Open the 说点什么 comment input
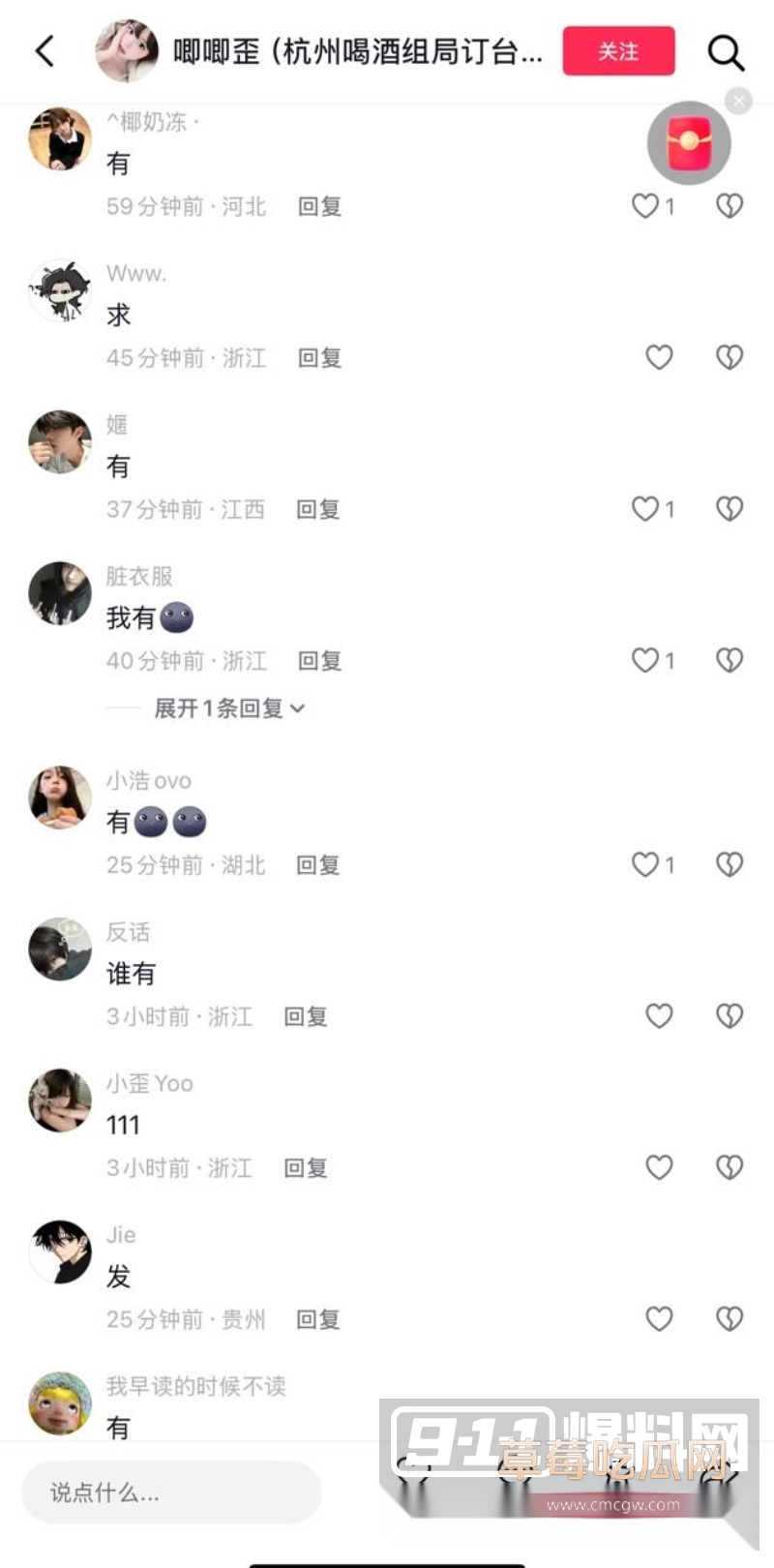774x1568 pixels. (x=171, y=1493)
